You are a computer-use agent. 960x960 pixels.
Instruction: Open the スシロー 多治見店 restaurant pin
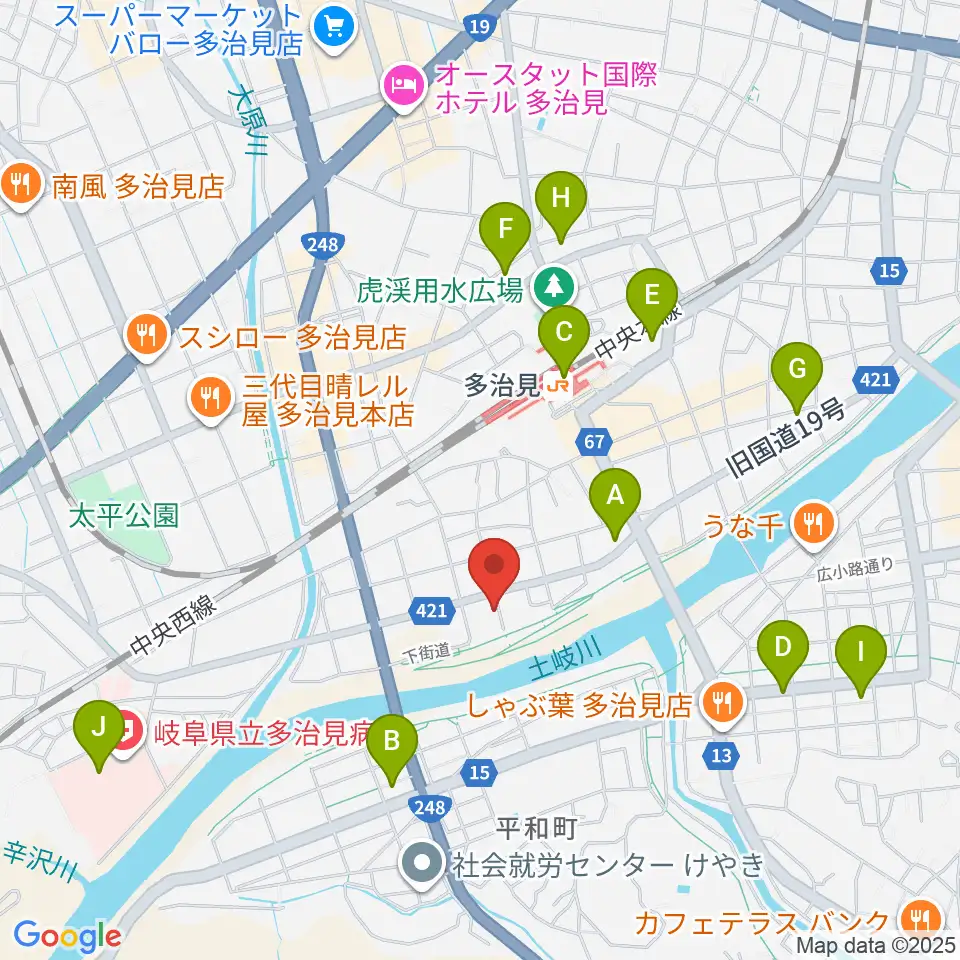pos(146,337)
